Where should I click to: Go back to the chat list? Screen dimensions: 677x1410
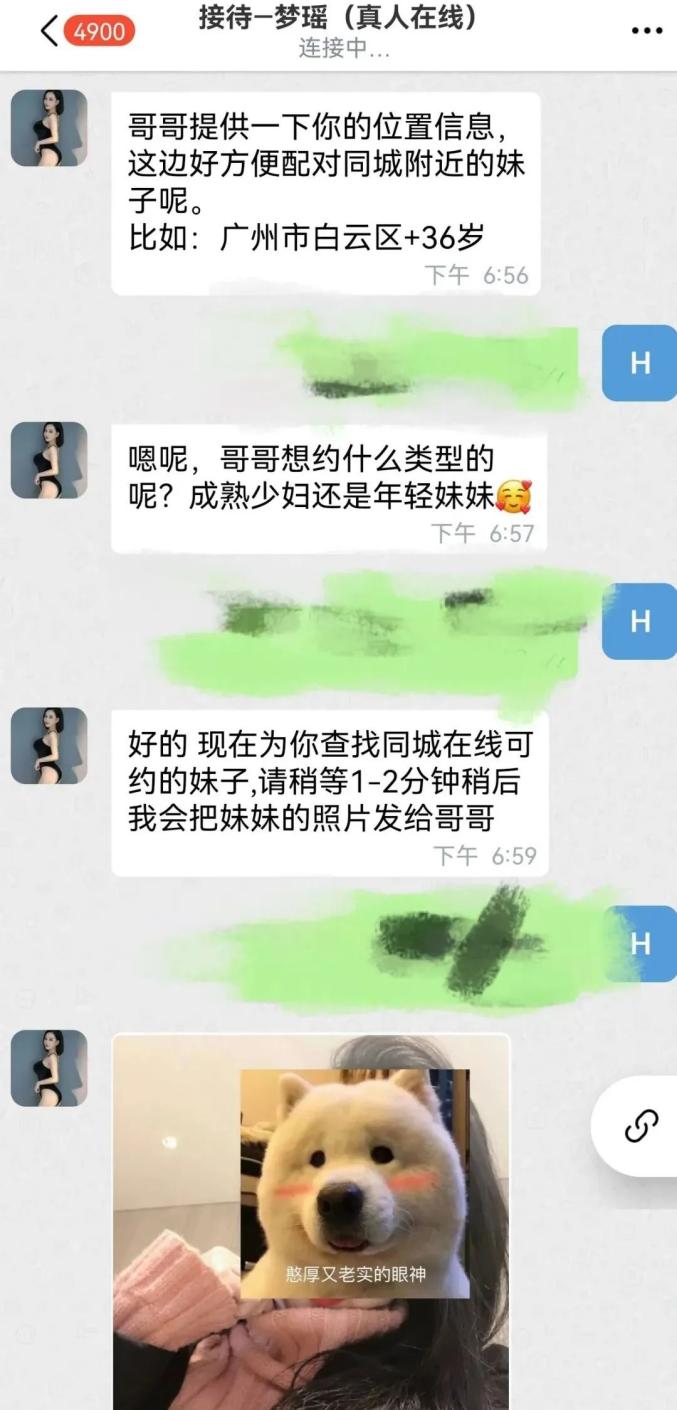pos(50,31)
